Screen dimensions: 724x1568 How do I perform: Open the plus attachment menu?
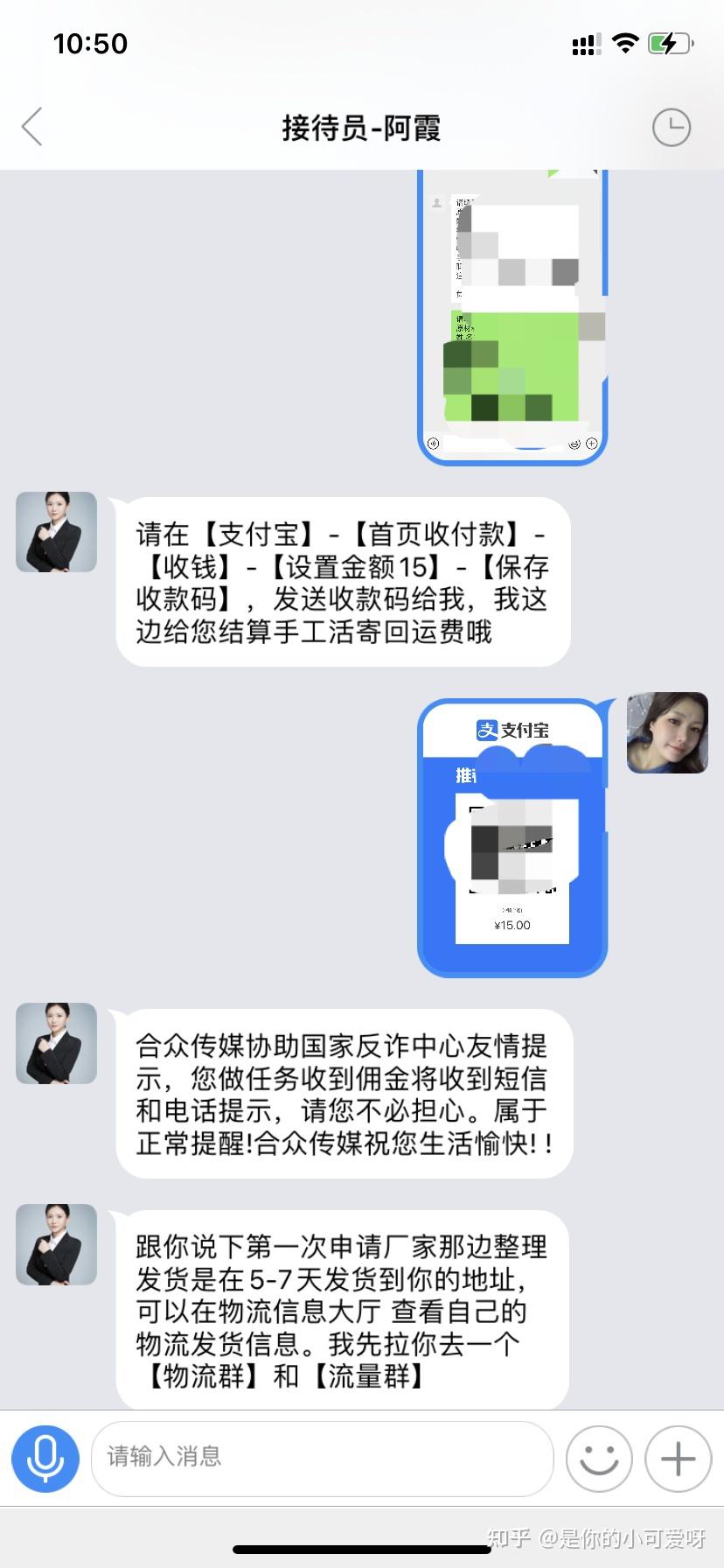tap(678, 1459)
